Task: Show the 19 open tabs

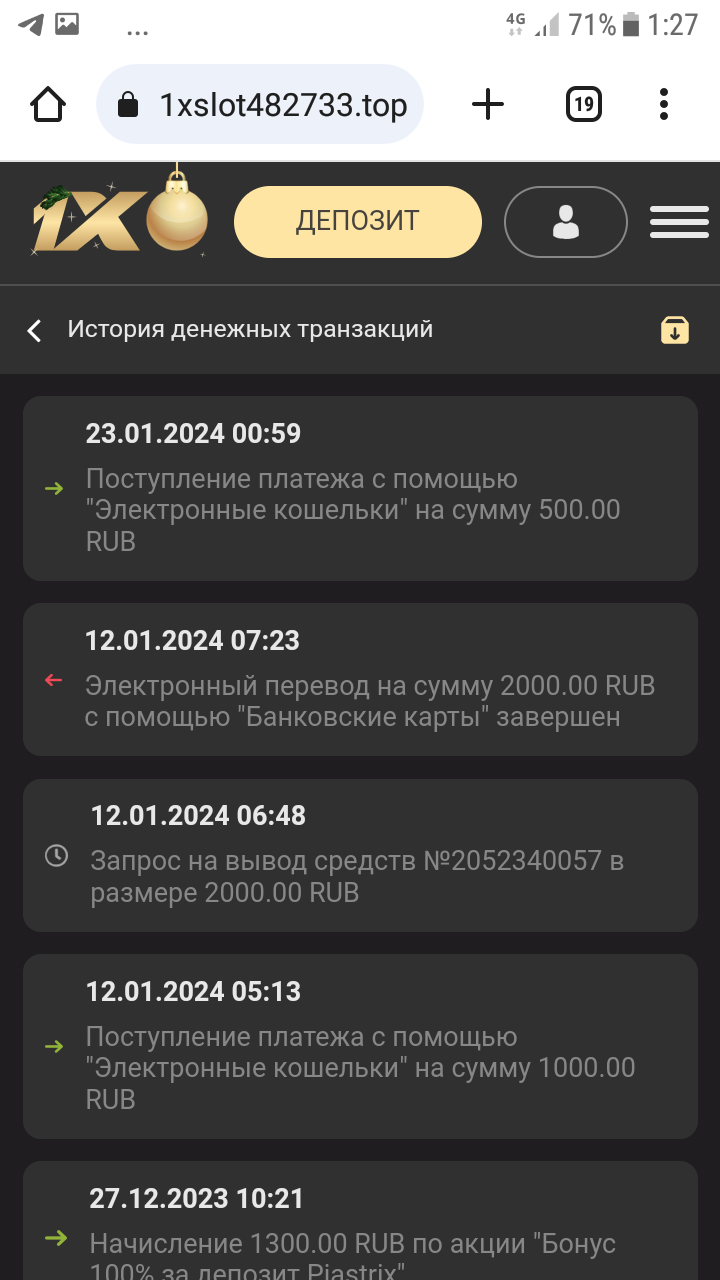Action: pos(584,104)
